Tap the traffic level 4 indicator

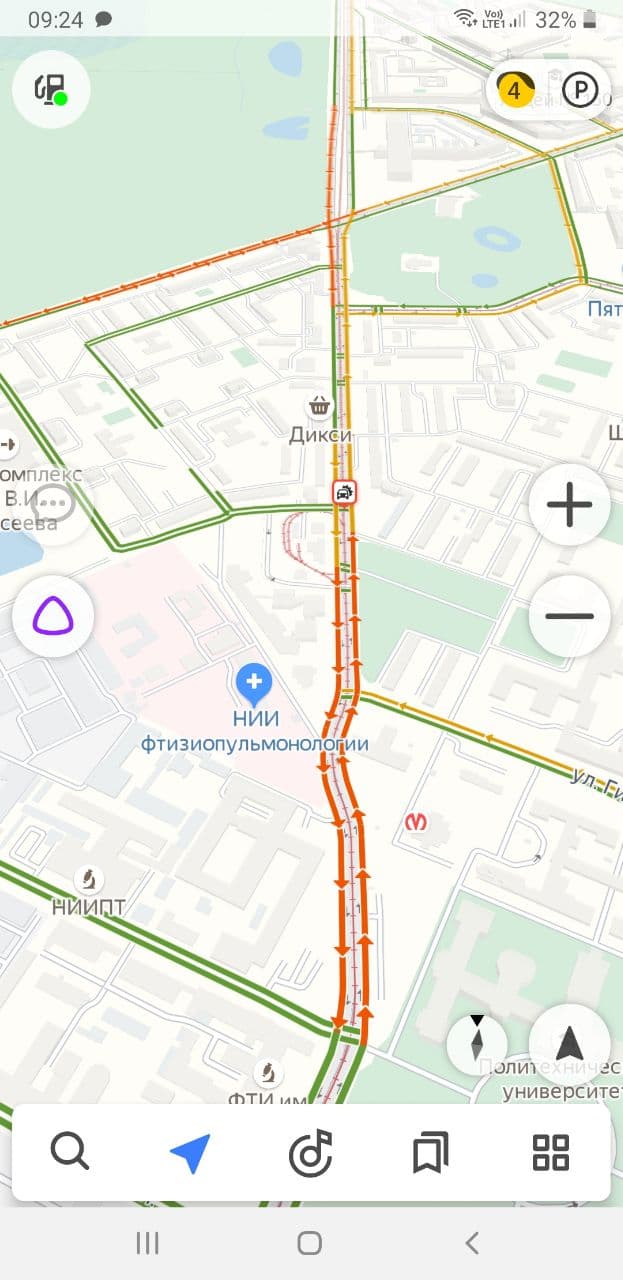515,91
